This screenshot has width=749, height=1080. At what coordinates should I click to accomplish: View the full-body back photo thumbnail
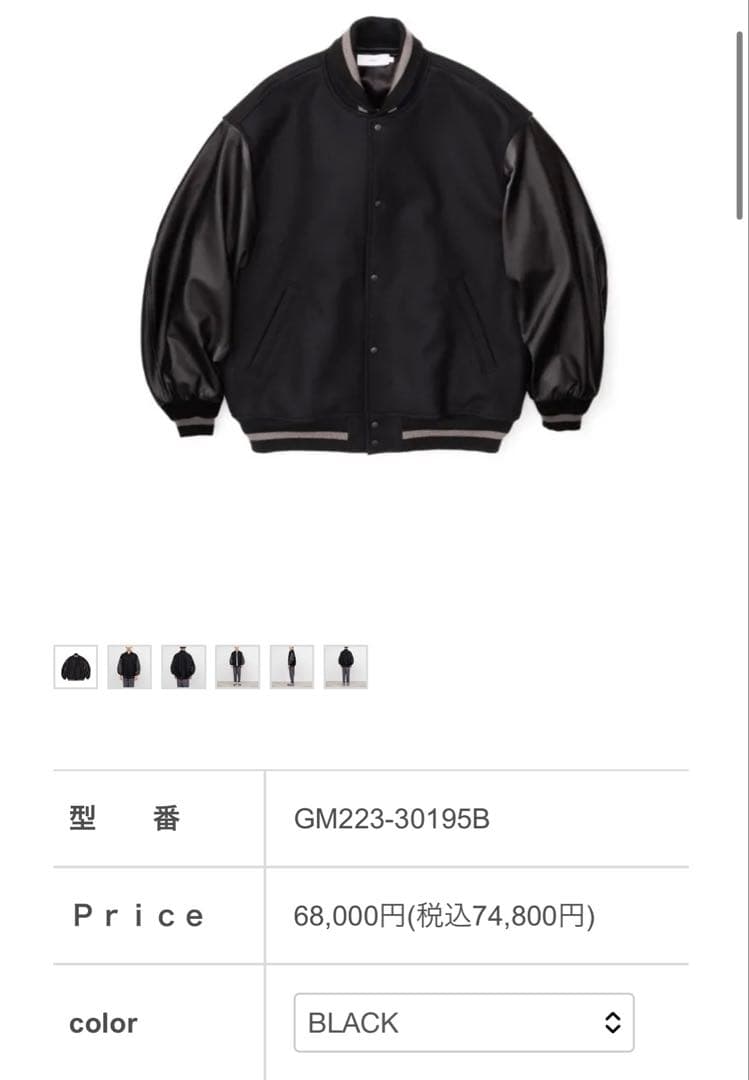pos(346,666)
